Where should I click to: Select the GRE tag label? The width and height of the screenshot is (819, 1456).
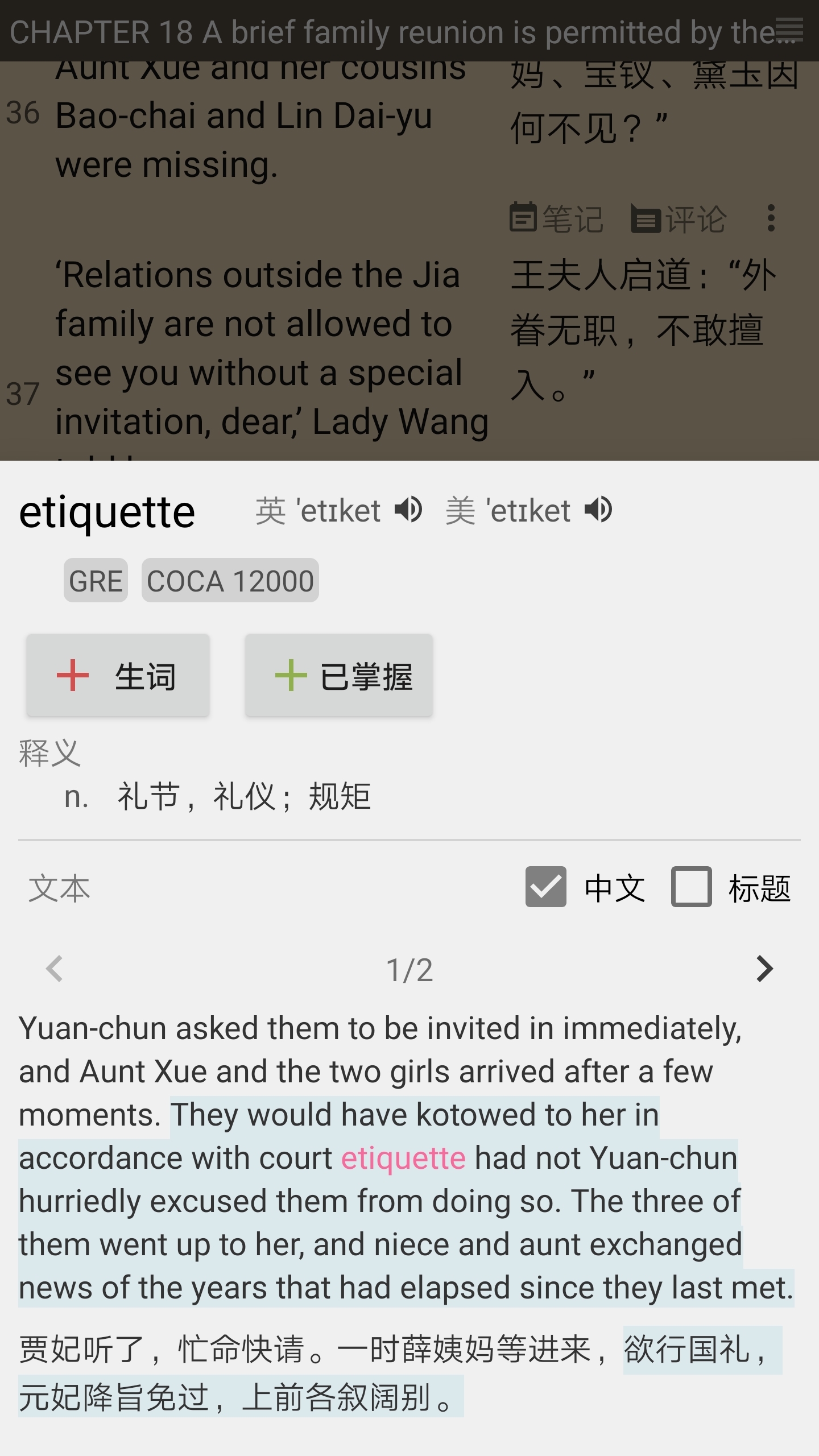pyautogui.click(x=95, y=580)
